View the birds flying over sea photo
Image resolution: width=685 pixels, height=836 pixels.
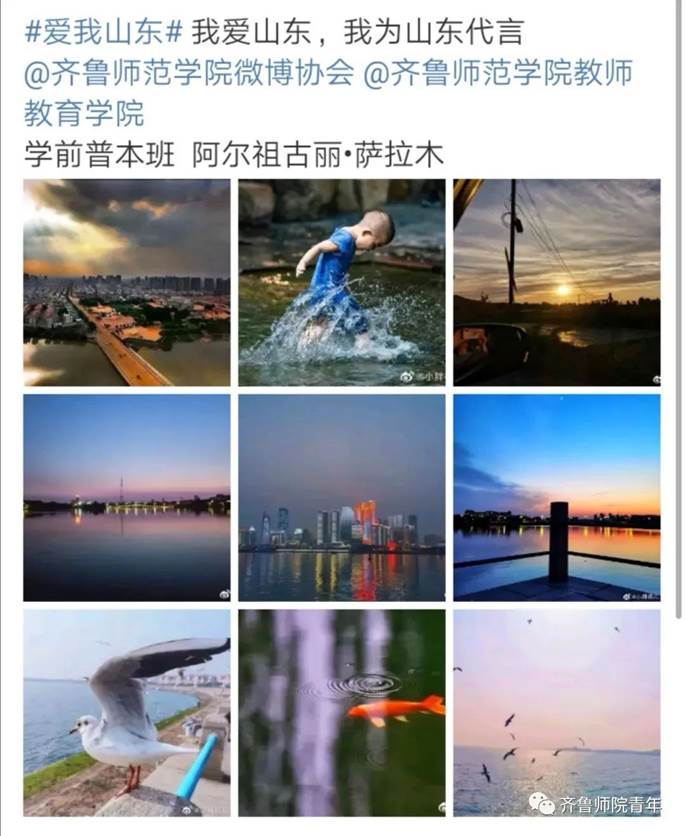557,712
